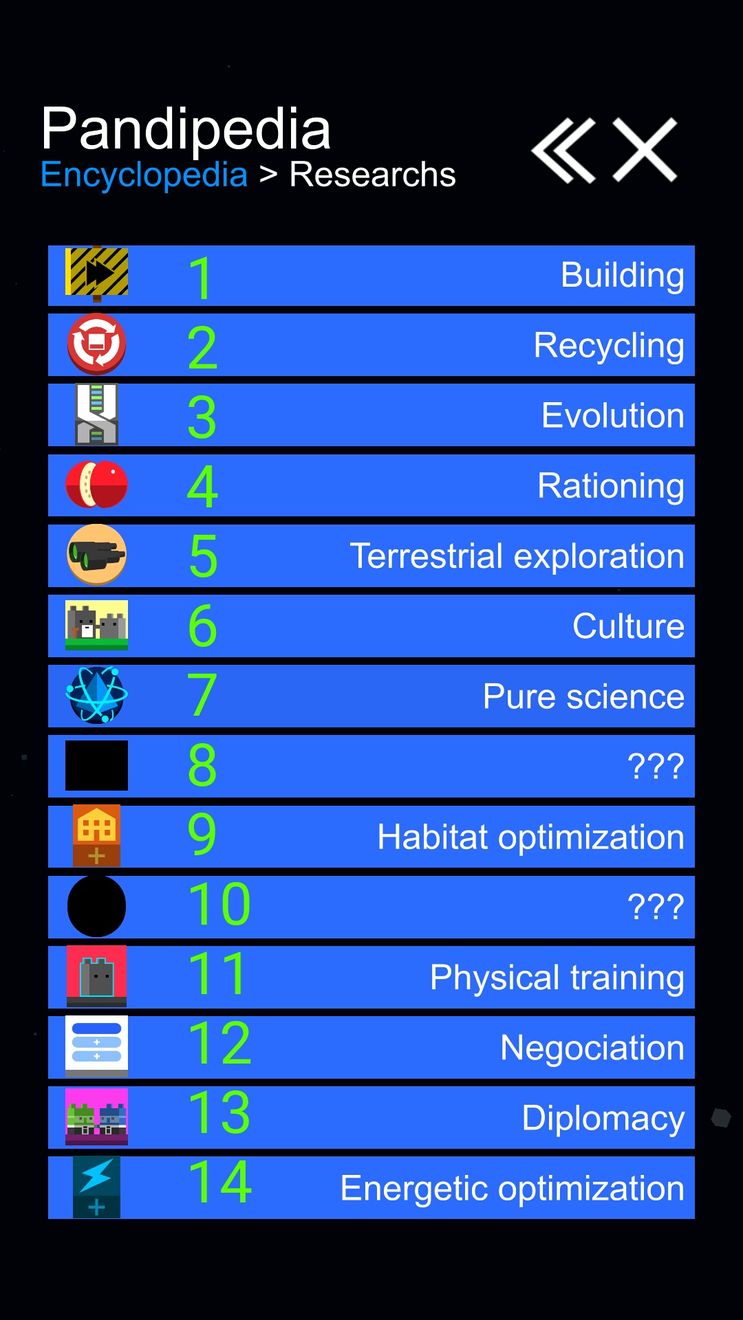Open Energetic optimization research
This screenshot has height=1320, width=743.
coord(371,1187)
